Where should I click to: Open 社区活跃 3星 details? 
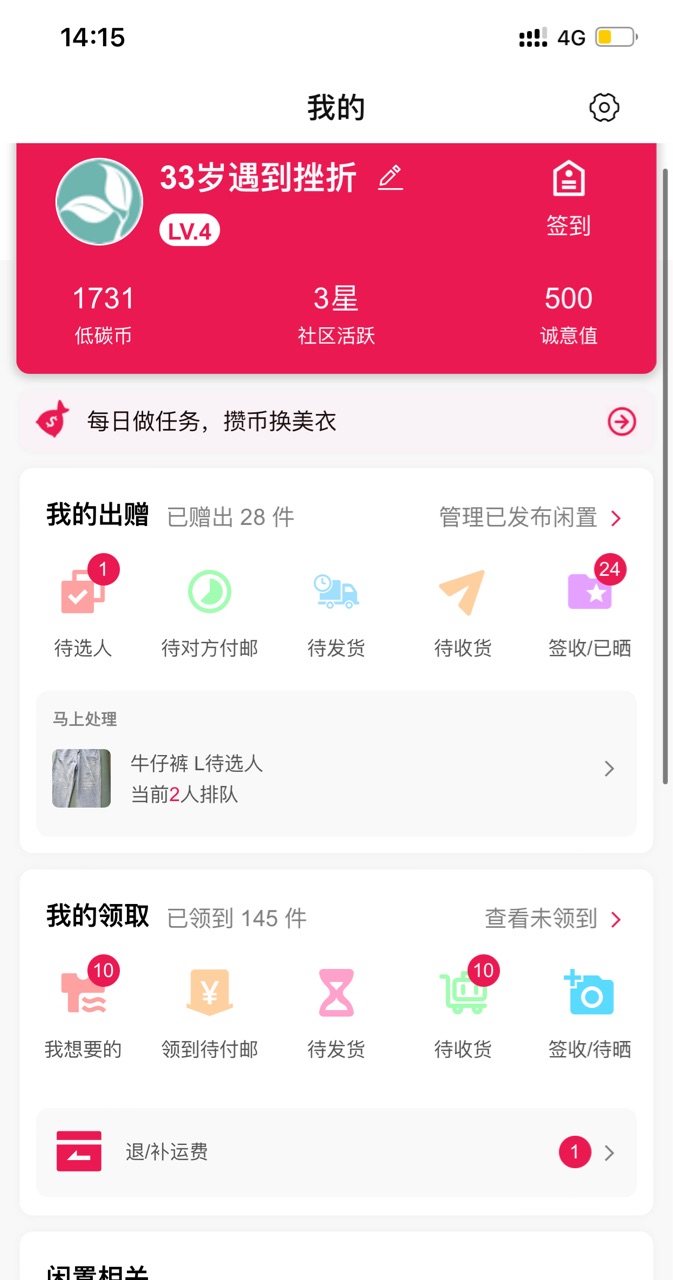336,314
